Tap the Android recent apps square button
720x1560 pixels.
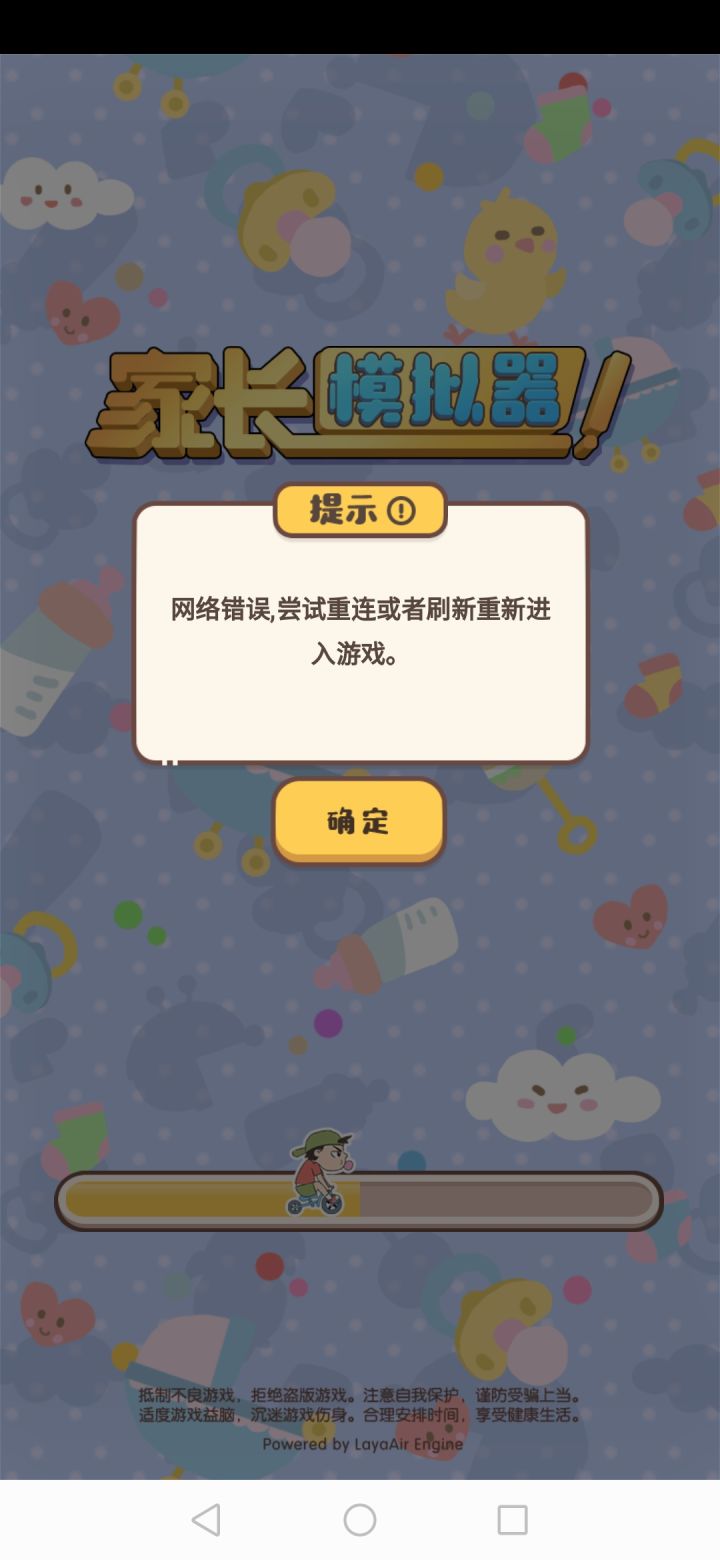[x=512, y=1519]
